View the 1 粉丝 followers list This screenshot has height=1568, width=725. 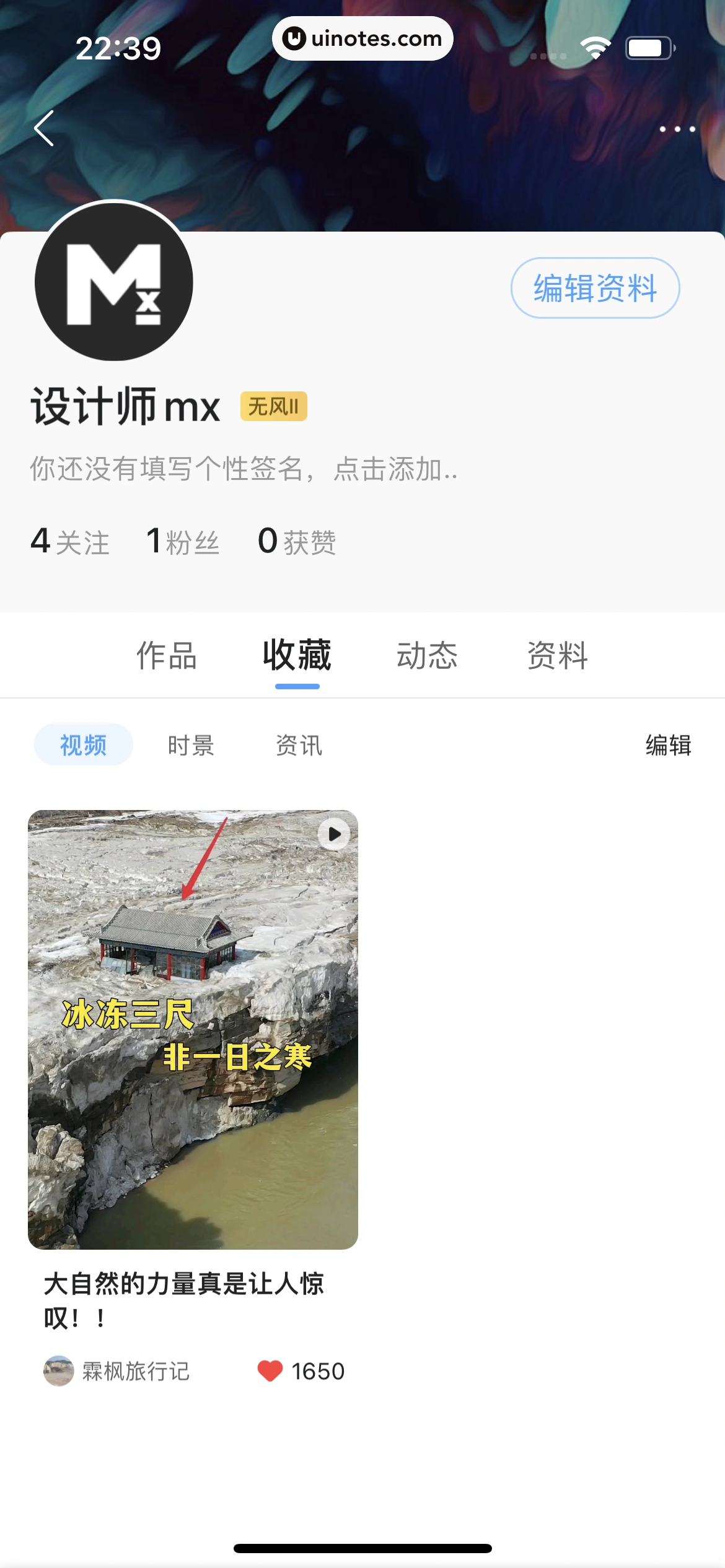[183, 542]
